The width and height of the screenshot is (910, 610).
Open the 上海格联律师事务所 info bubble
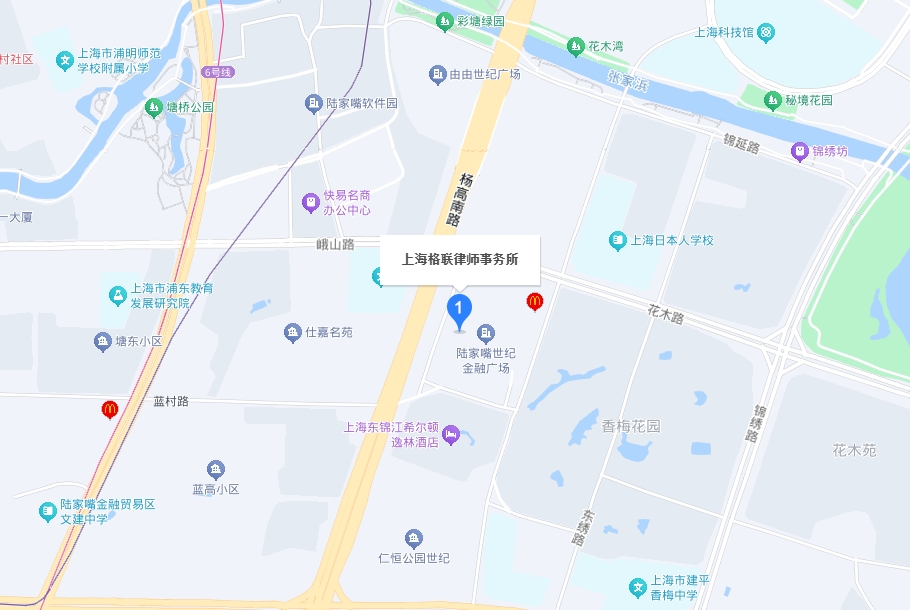coord(460,259)
